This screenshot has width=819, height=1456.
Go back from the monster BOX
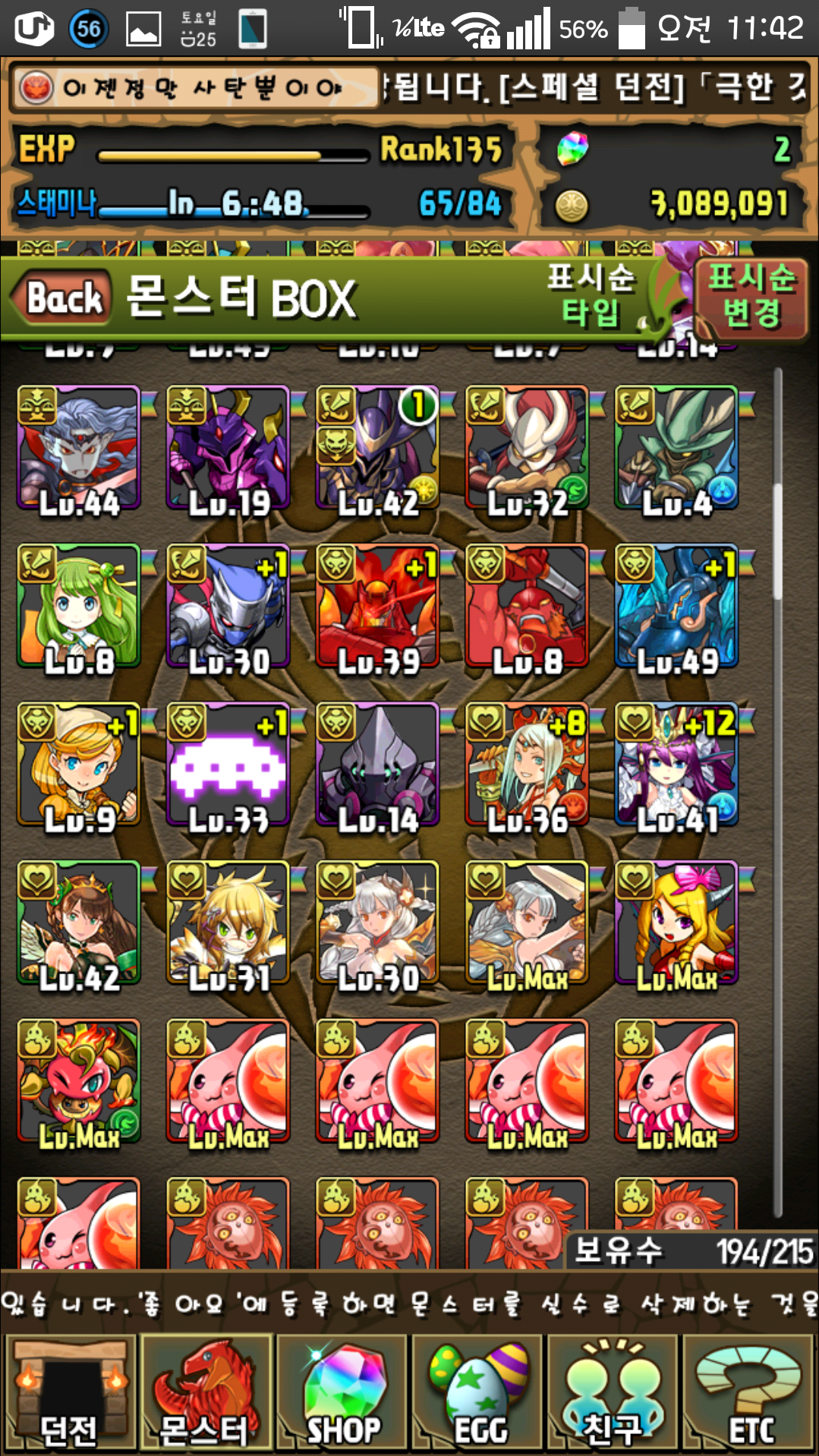tap(62, 297)
